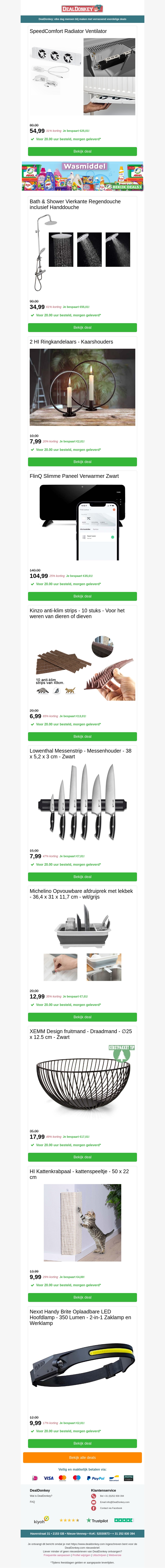View the Bath & Shower Regendouche deal

[82, 327]
